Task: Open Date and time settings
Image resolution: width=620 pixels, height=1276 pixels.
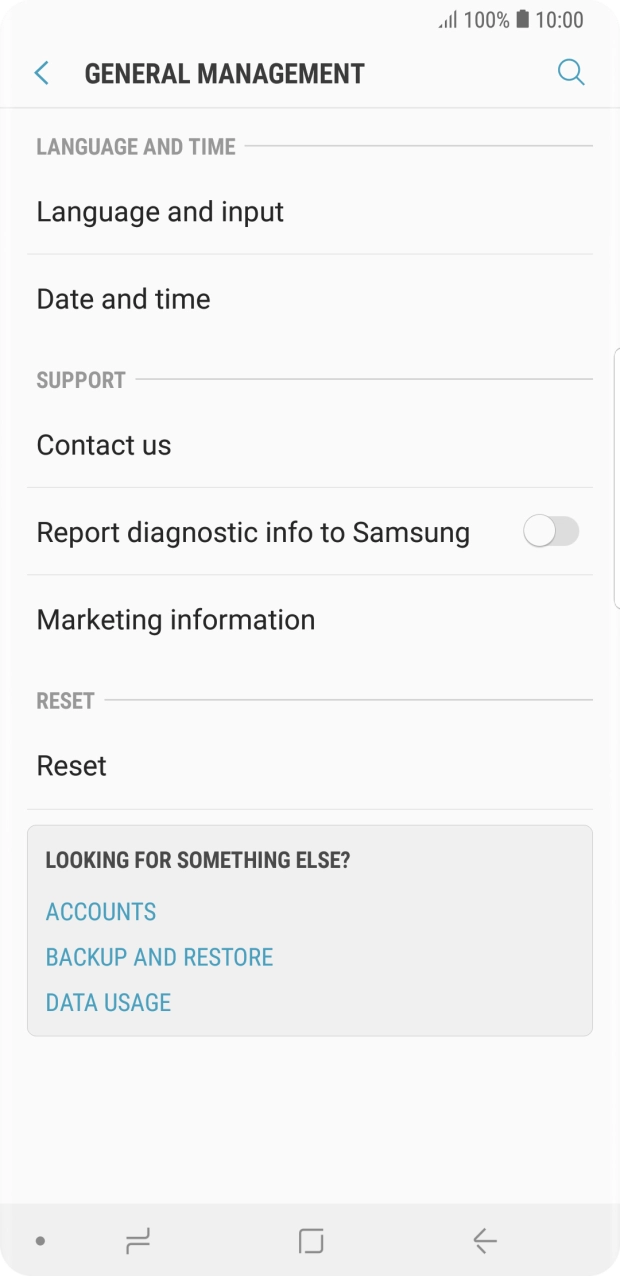Action: [124, 299]
